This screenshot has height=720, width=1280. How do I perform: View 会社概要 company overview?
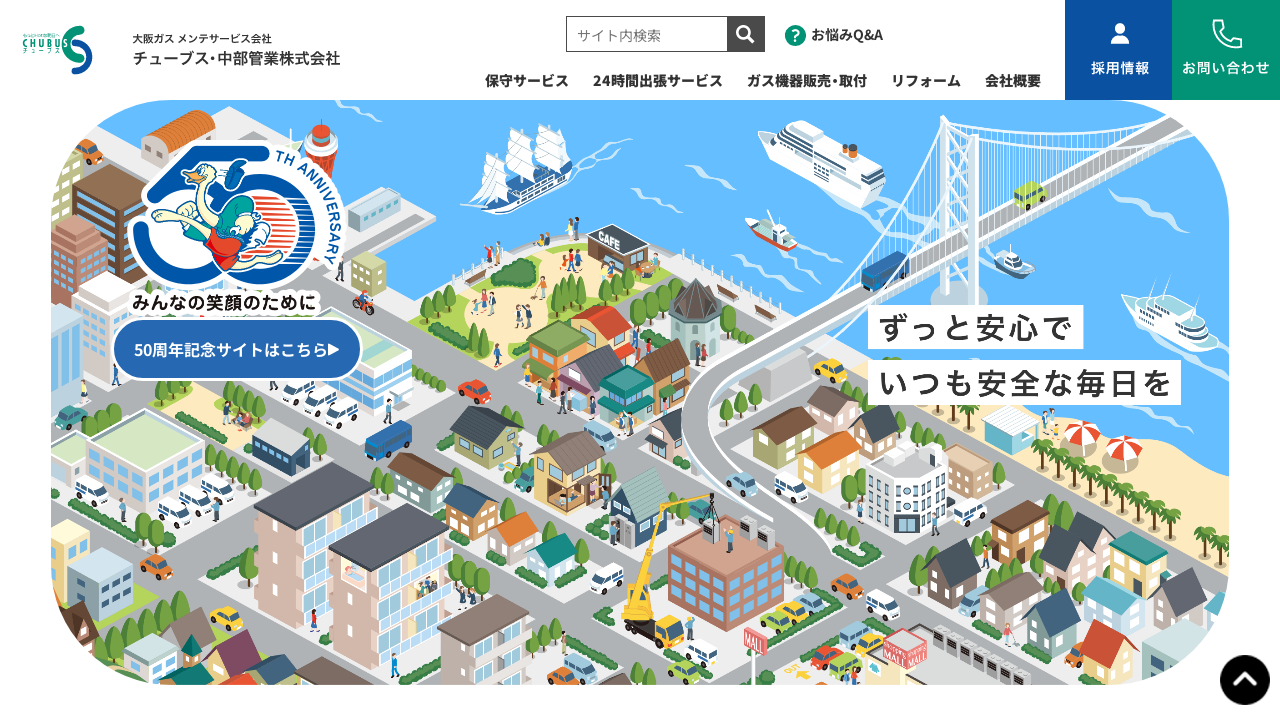1012,81
